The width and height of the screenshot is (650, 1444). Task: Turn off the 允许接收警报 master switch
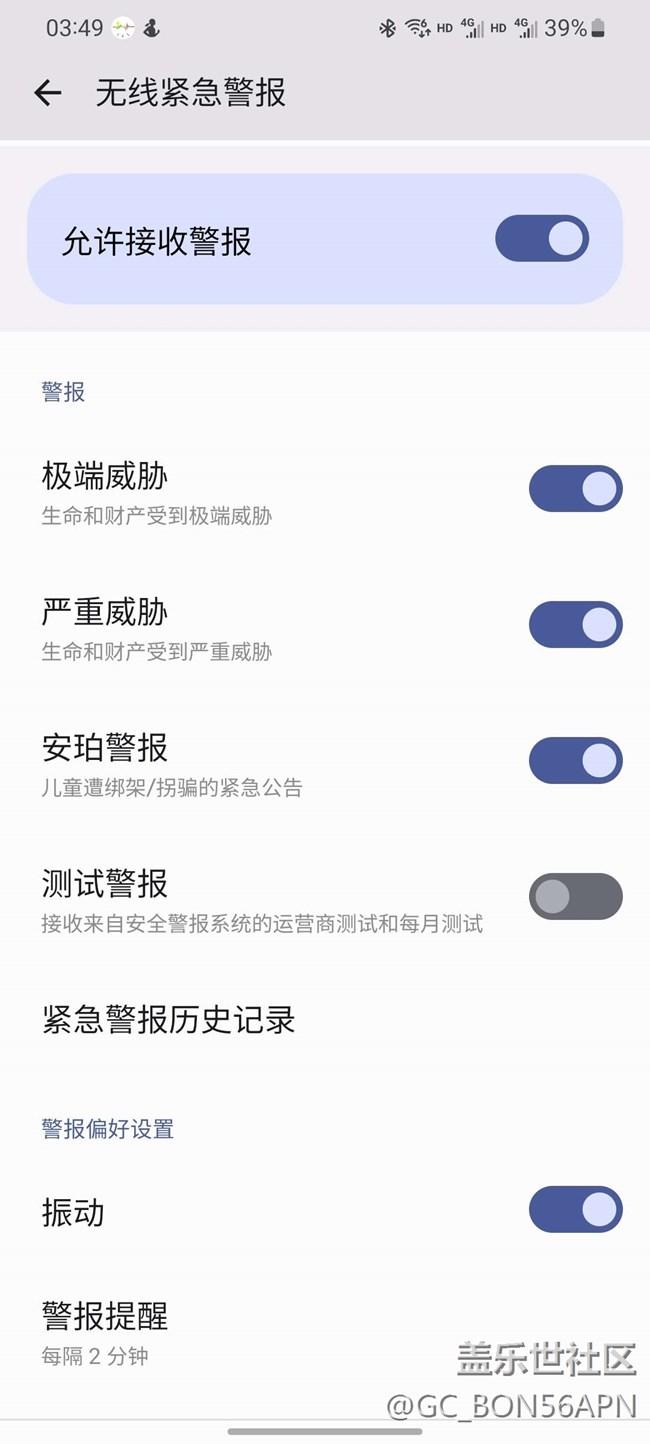coord(541,240)
